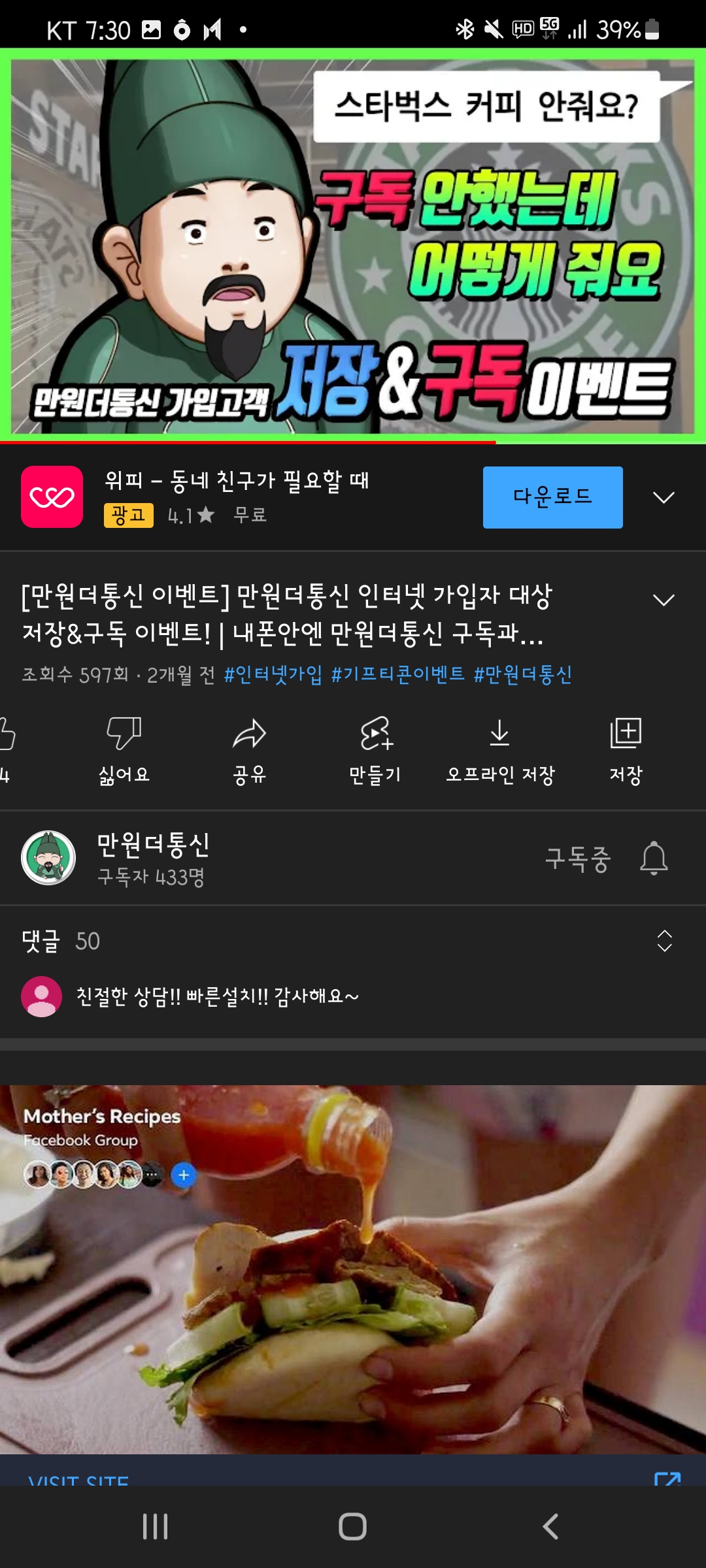Tap 만들기 to create a Short

(375, 750)
